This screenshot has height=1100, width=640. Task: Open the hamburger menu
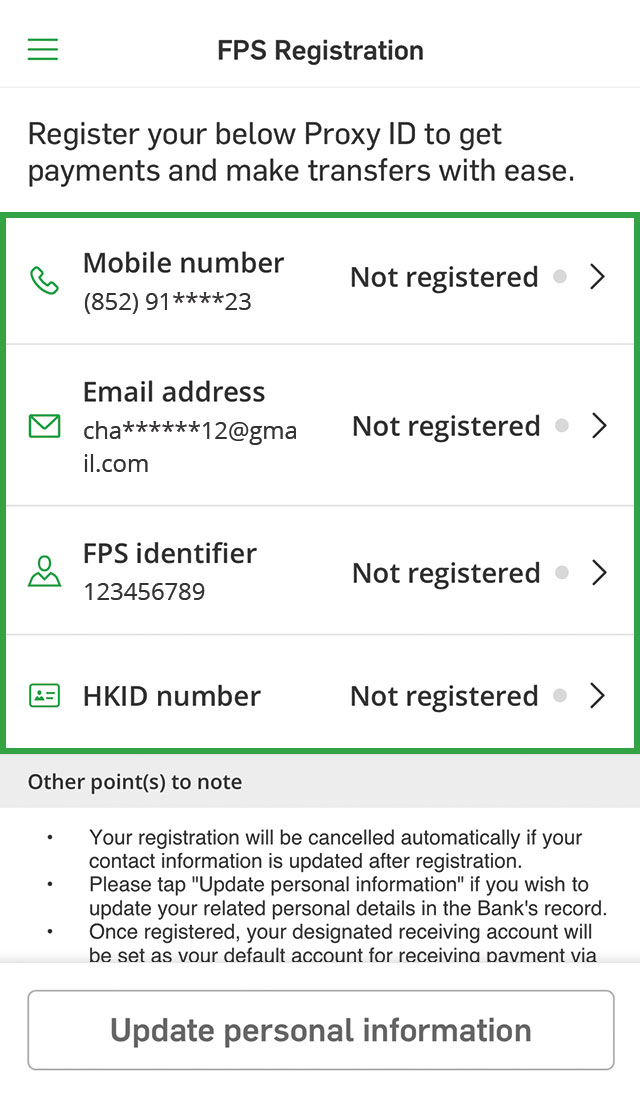(x=43, y=50)
